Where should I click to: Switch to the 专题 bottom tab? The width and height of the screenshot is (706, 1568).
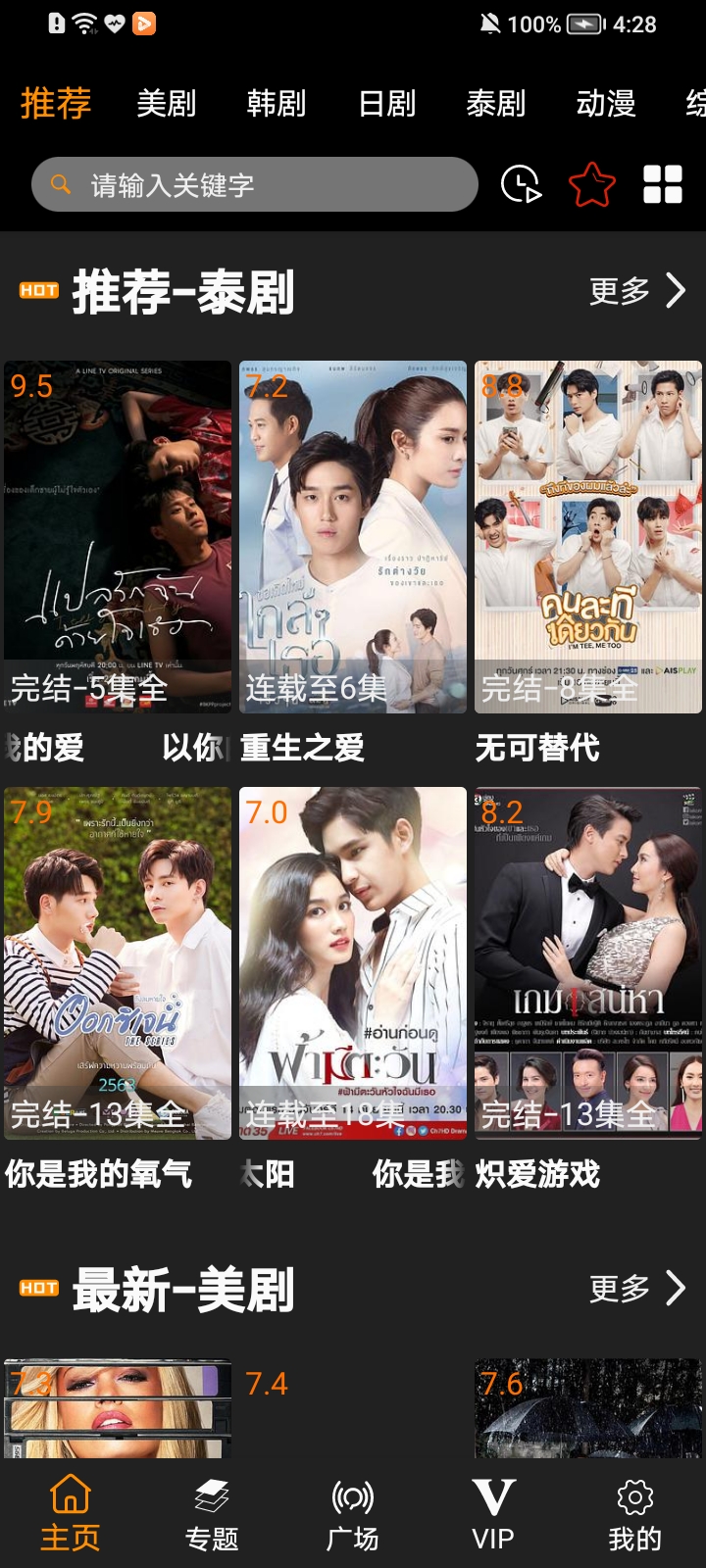click(x=212, y=1515)
